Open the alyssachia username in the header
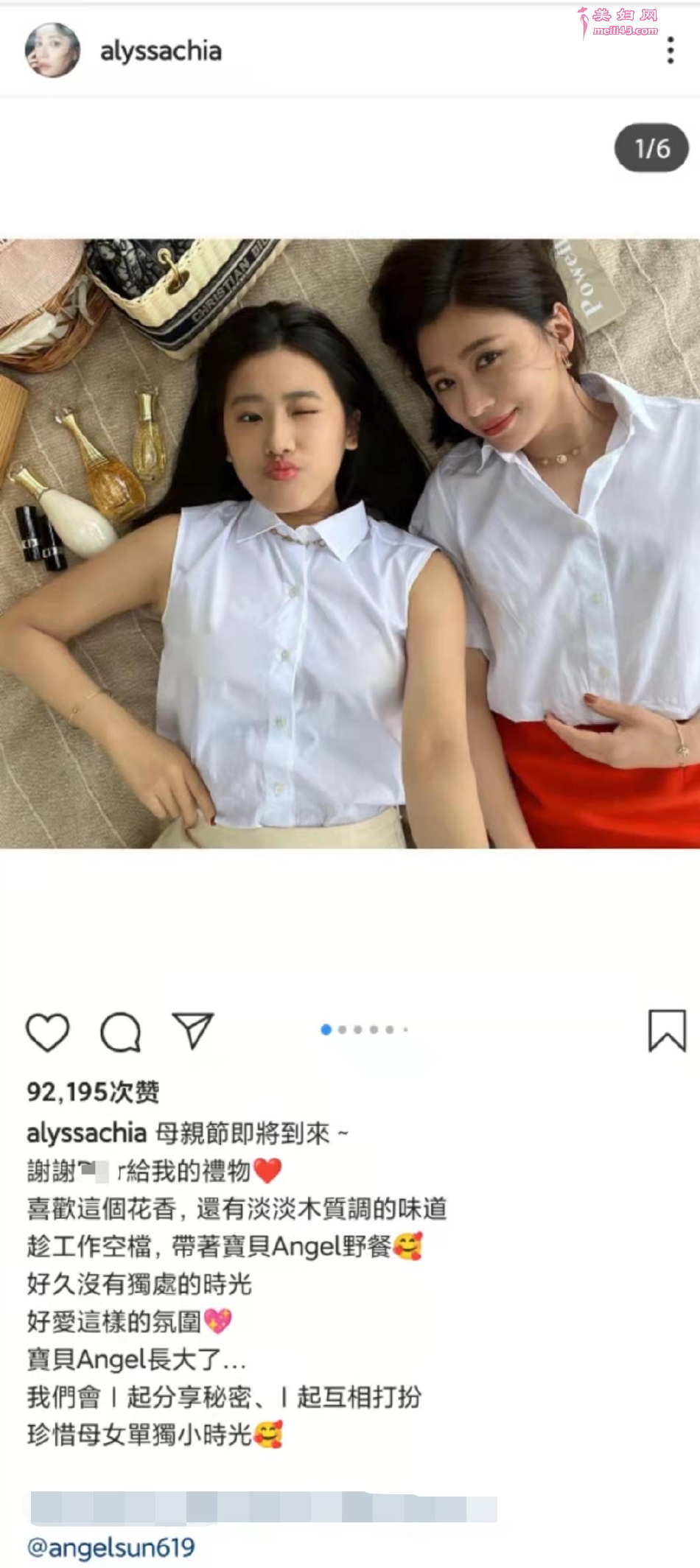Viewport: 700px width, 1568px height. click(161, 51)
